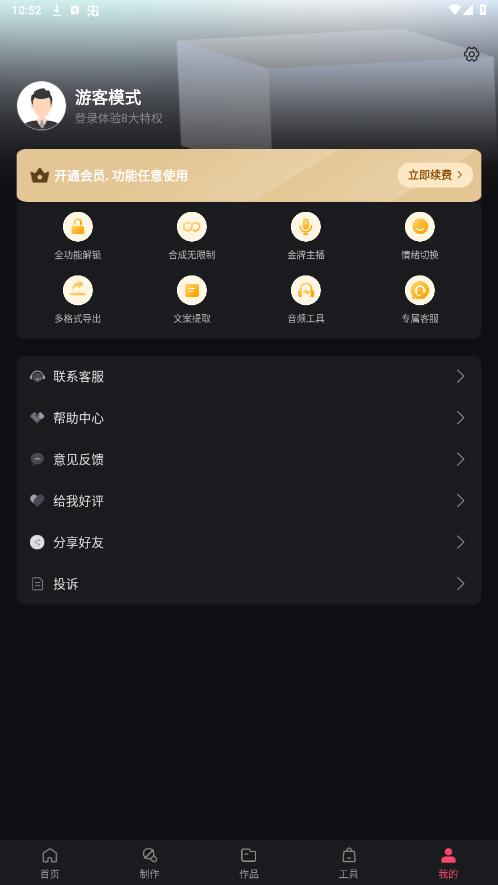
Task: Select the 我的 tab
Action: pos(448,863)
